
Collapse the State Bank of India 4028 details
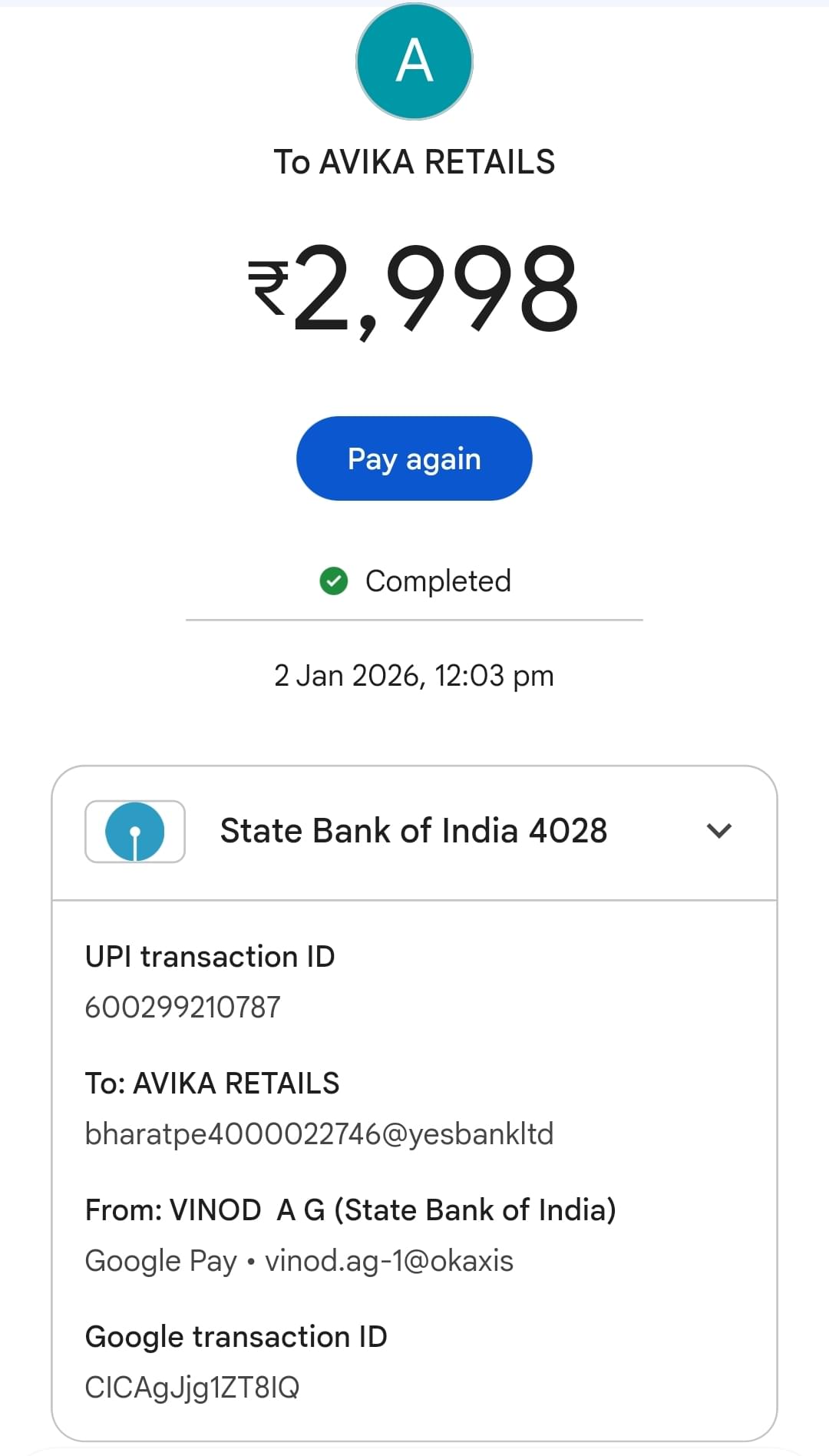718,831
